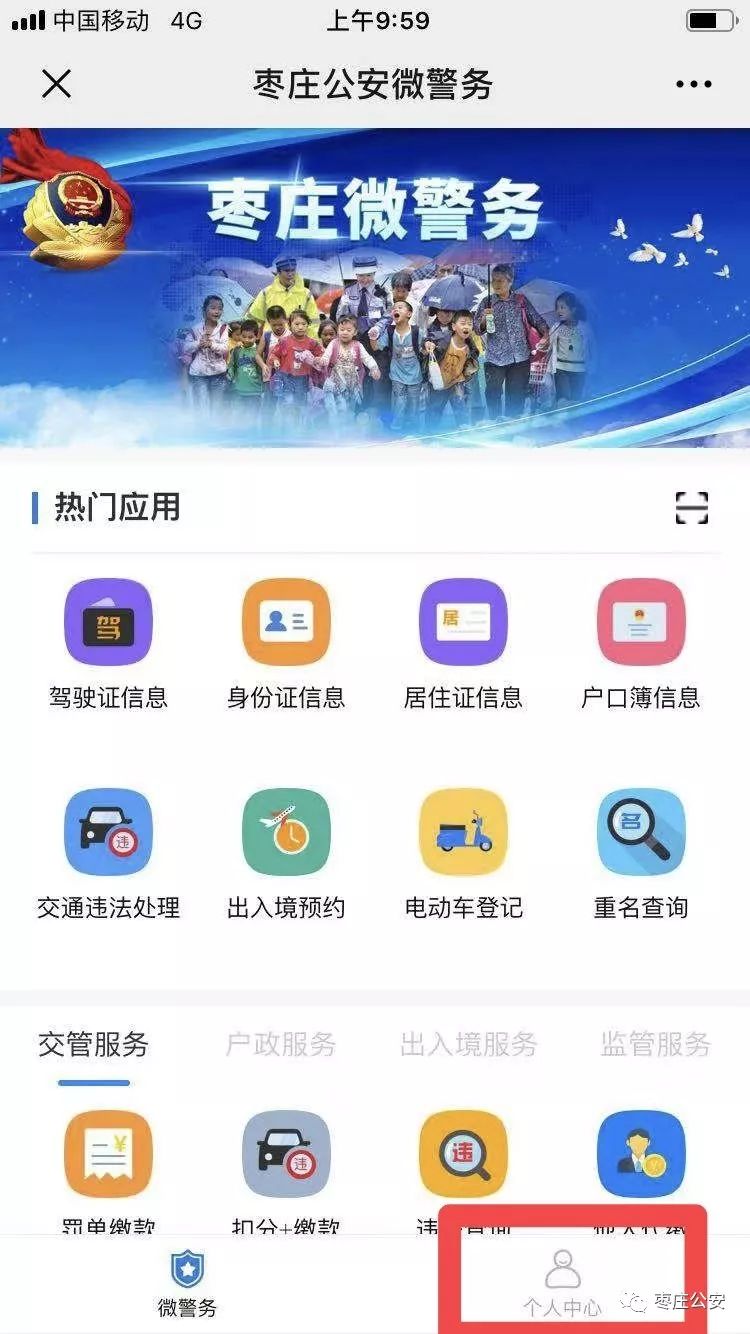750x1334 pixels.
Task: Switch to the 户政服务 tab
Action: click(x=280, y=1045)
